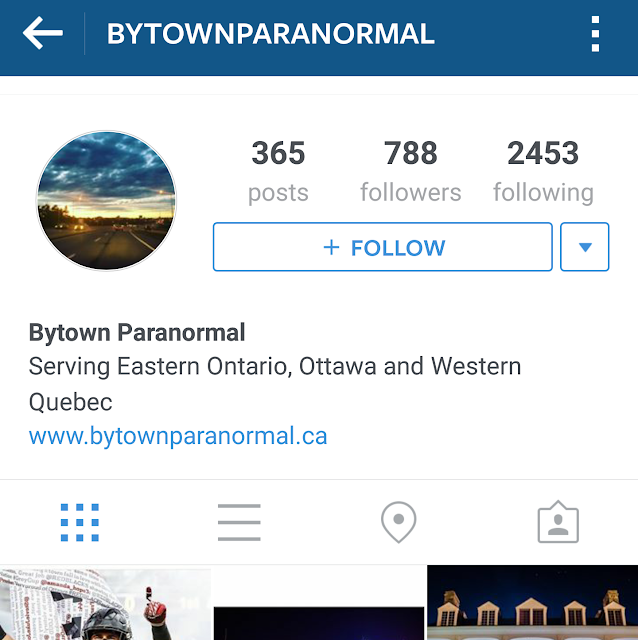Open the three-dot overflow menu
The width and height of the screenshot is (638, 640).
click(x=595, y=34)
